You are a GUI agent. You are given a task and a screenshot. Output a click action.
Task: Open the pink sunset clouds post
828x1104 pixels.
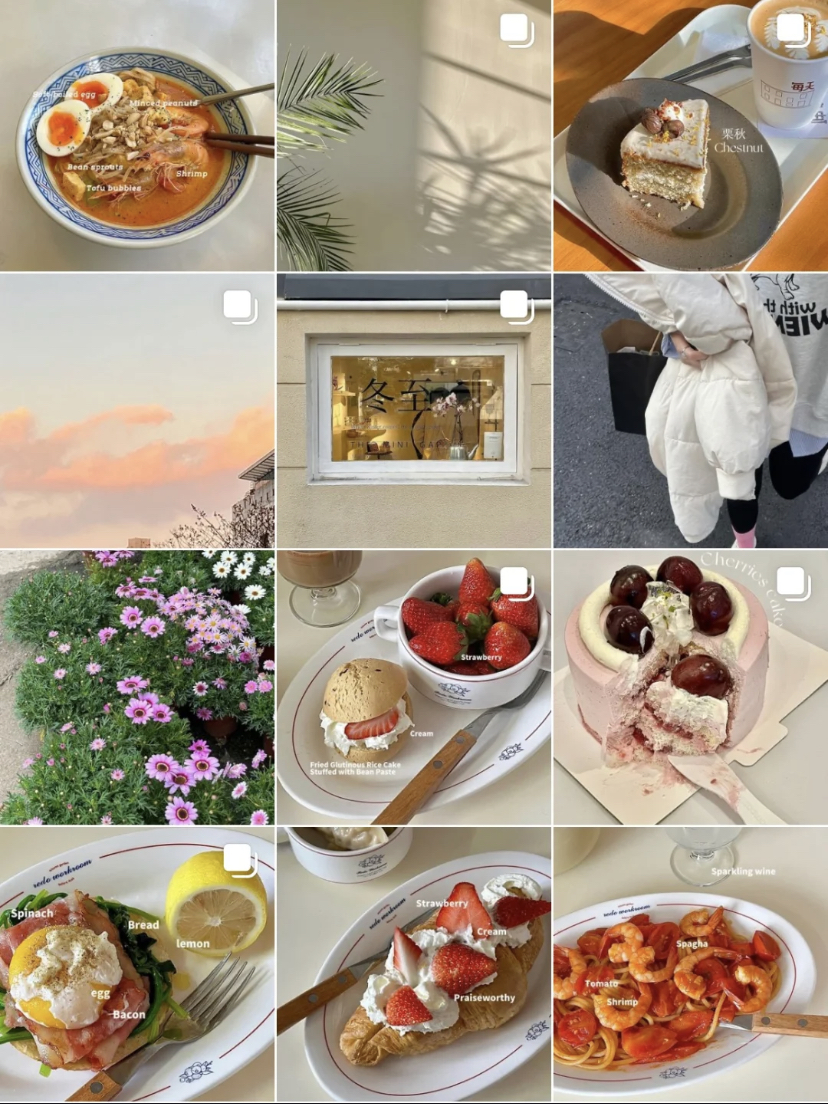(x=137, y=411)
